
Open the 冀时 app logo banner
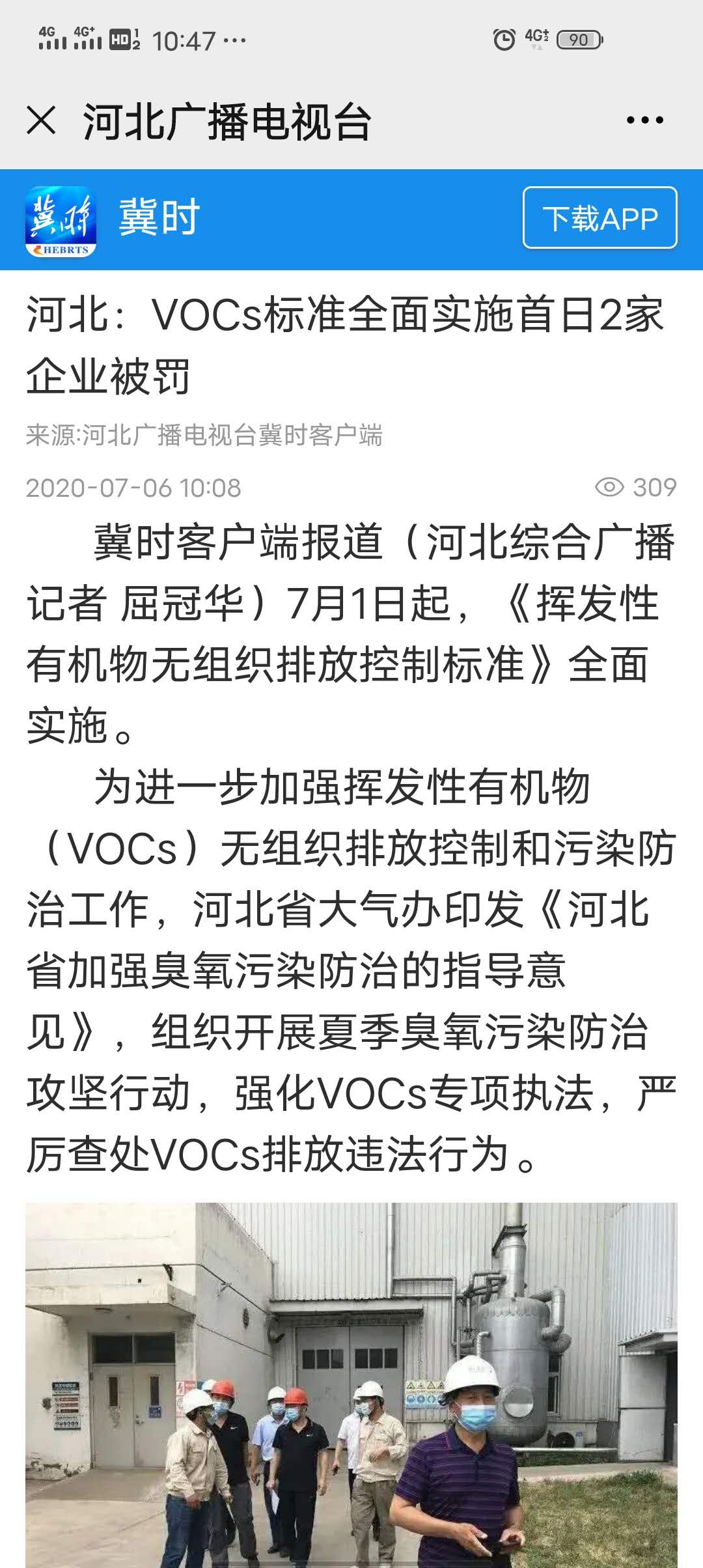[x=61, y=221]
